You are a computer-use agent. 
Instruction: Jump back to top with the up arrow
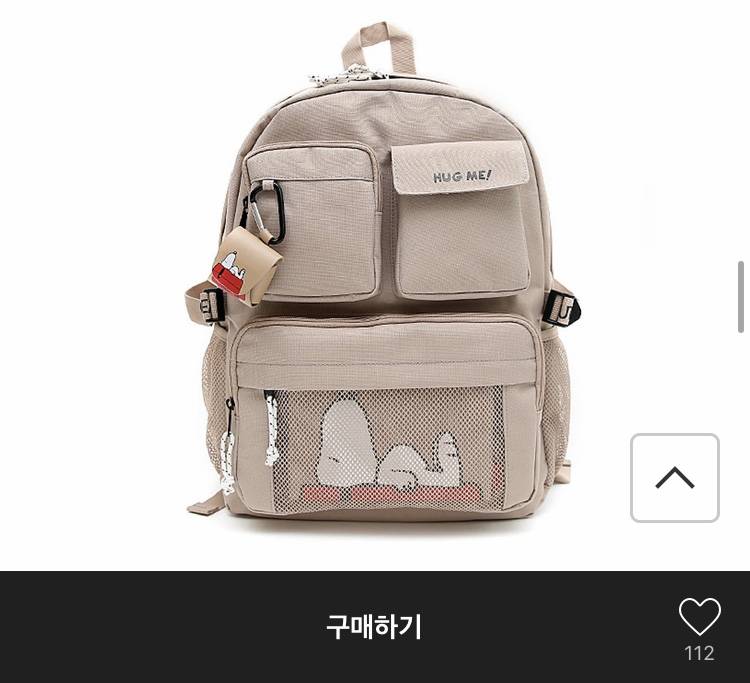click(x=675, y=478)
